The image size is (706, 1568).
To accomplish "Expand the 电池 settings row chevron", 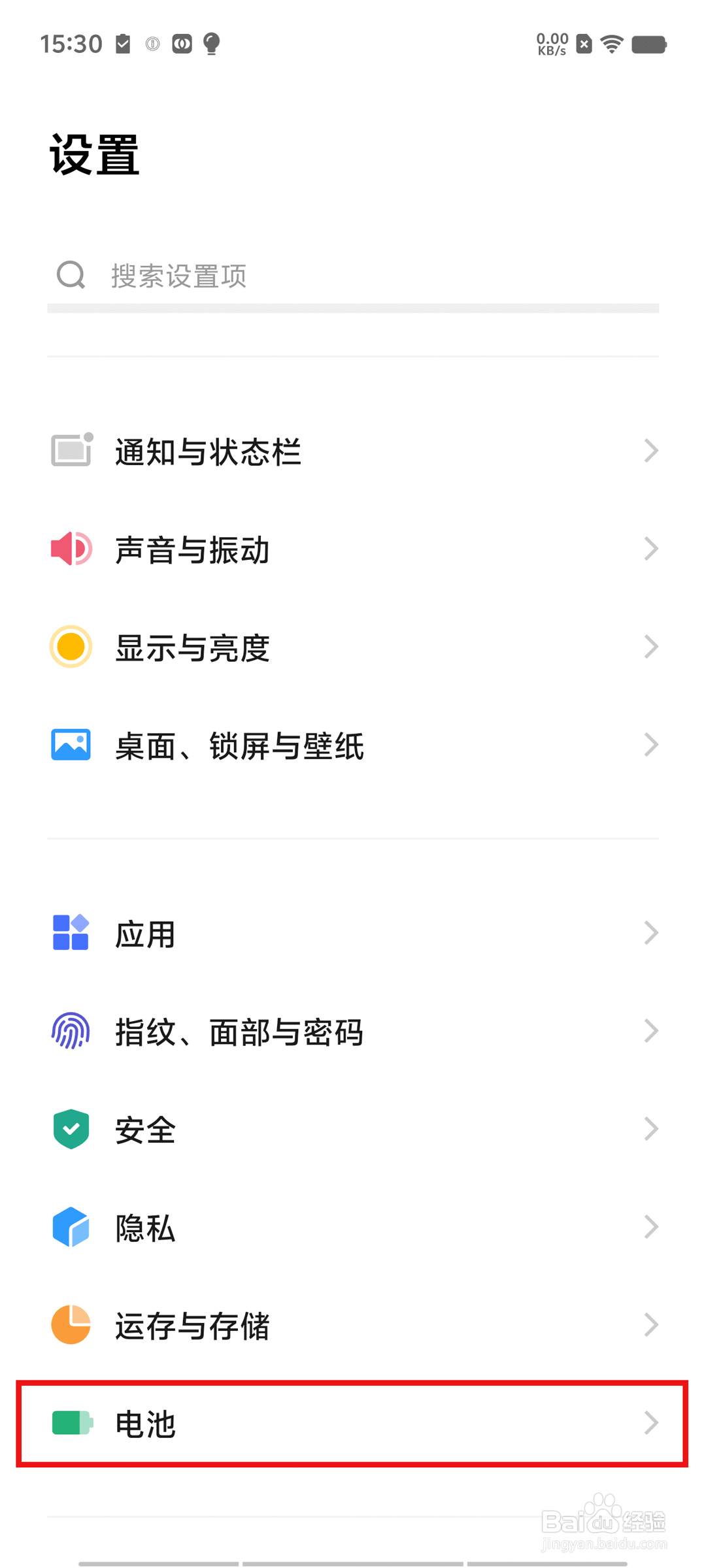I will pyautogui.click(x=651, y=1424).
